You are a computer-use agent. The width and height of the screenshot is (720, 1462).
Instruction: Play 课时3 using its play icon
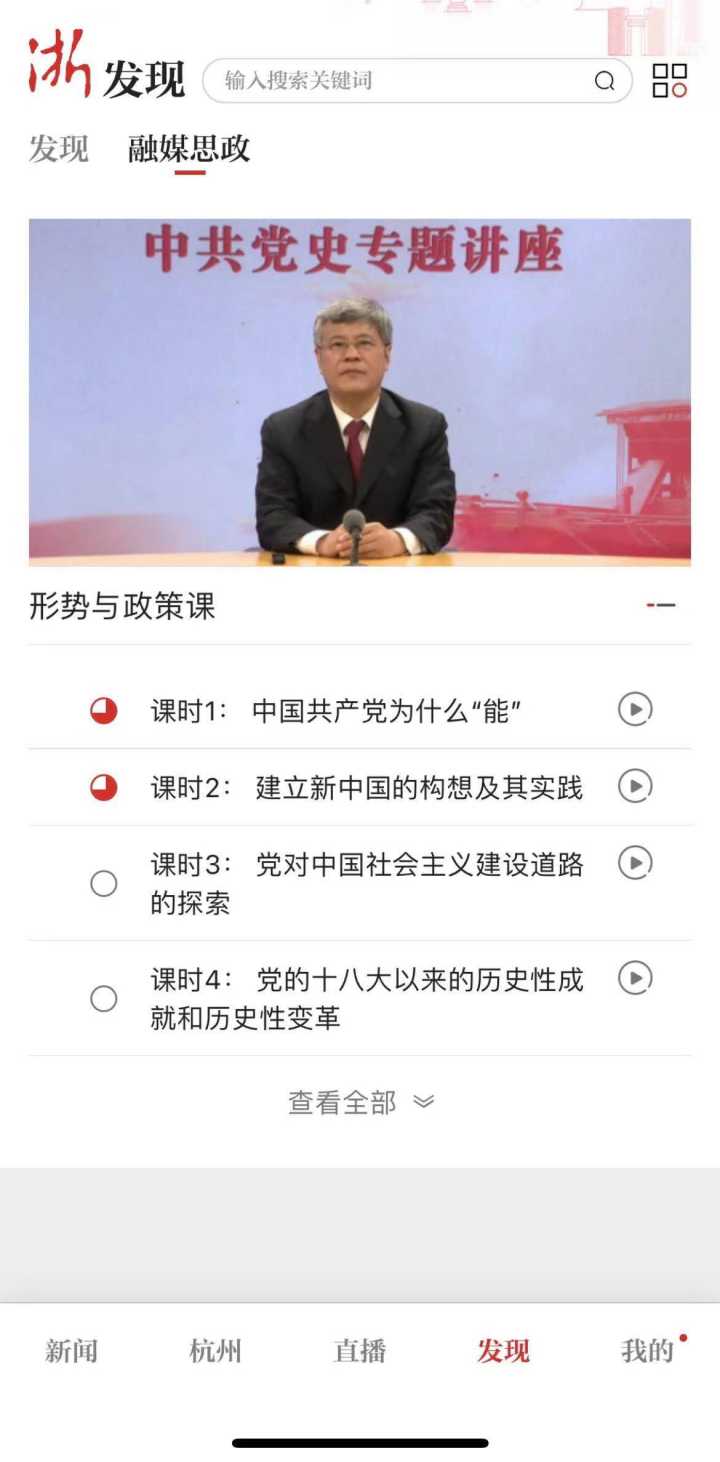pyautogui.click(x=635, y=862)
